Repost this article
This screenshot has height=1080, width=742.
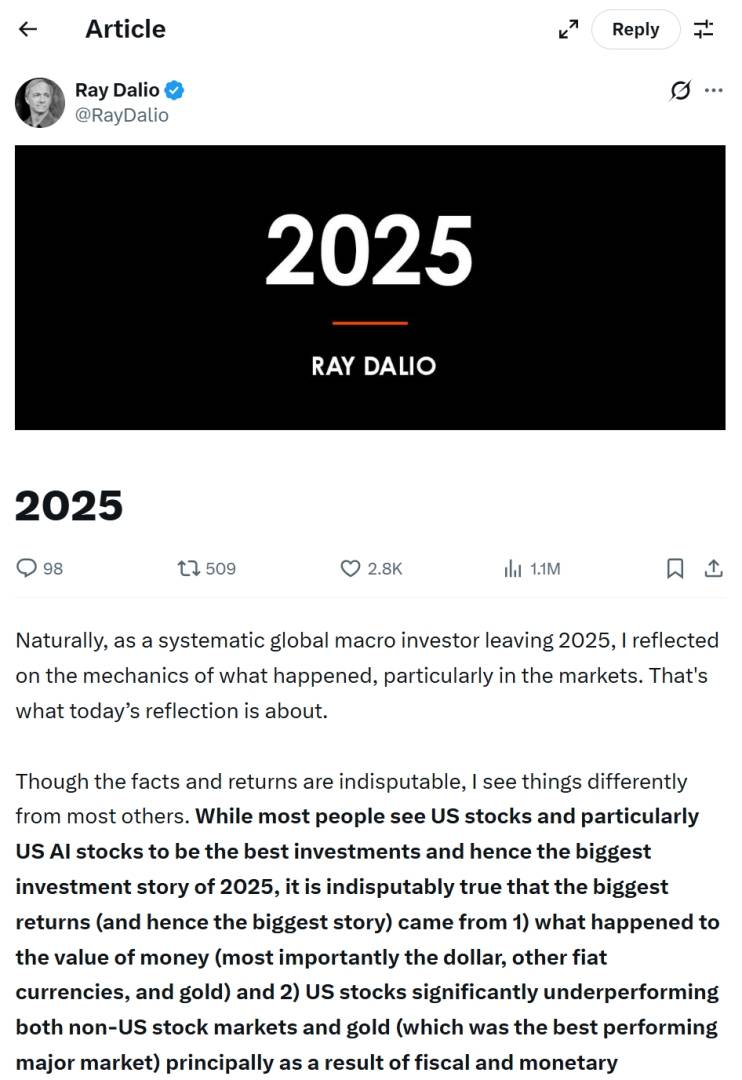tap(206, 568)
